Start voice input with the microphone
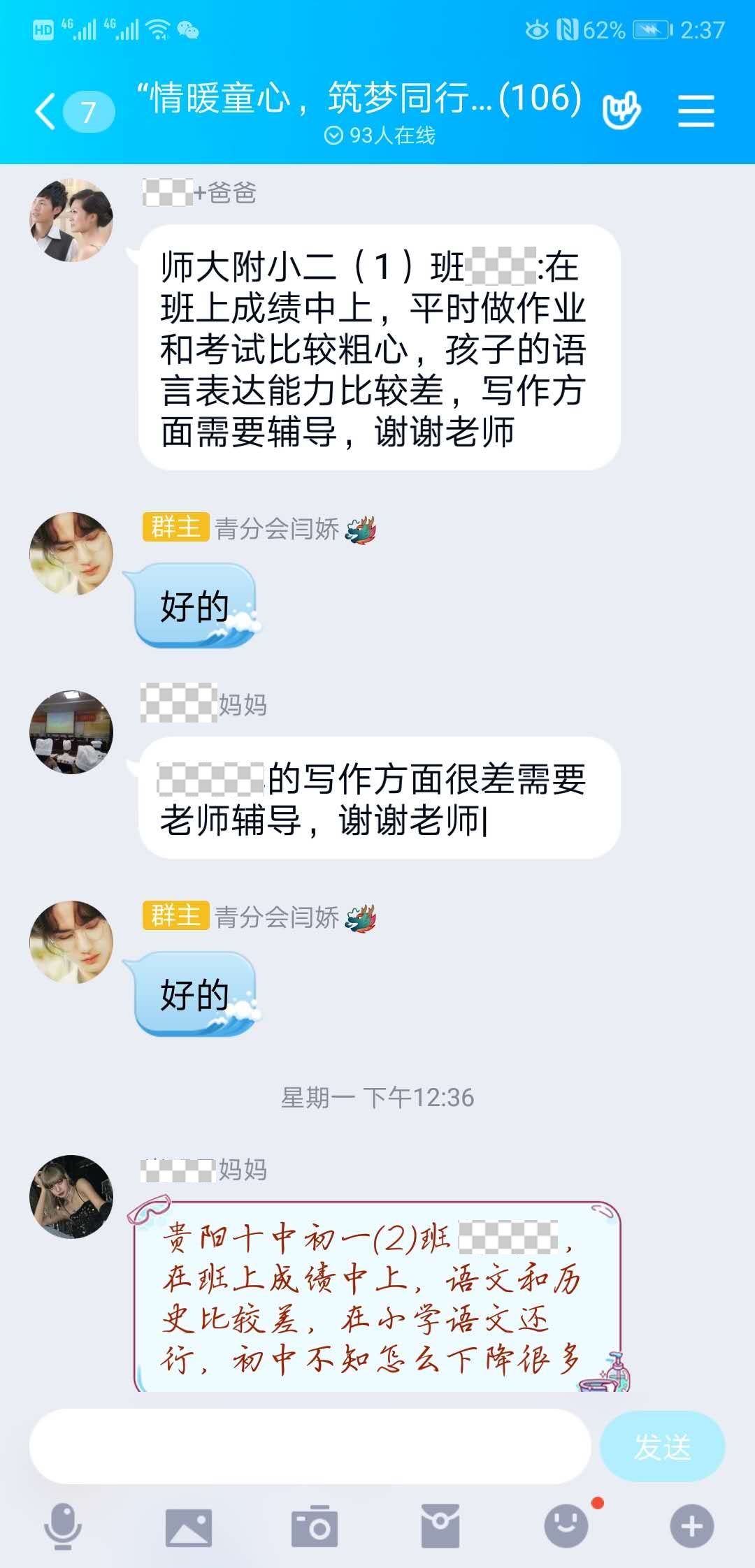Screen dimensions: 755x1568 point(63,1527)
